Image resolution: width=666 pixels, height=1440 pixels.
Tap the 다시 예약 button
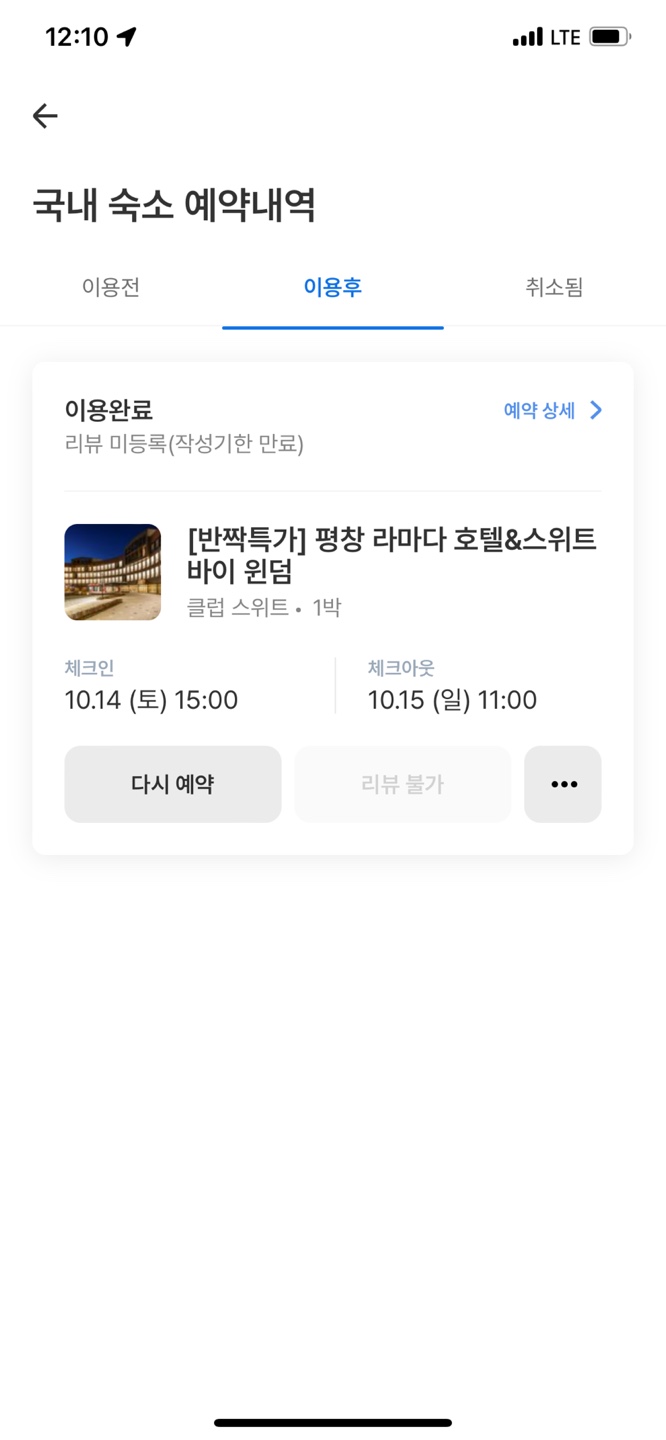[x=172, y=784]
